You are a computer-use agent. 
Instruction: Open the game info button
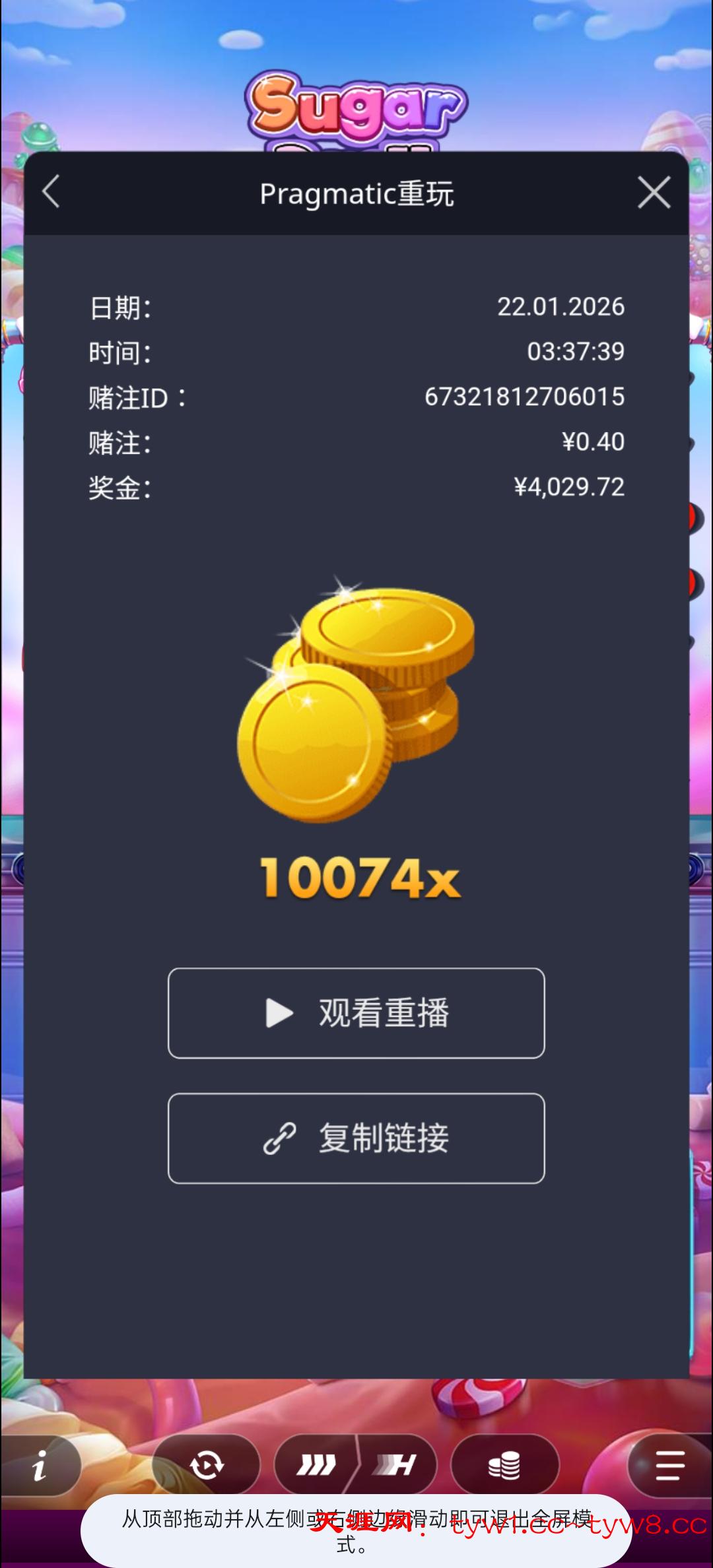pos(40,1466)
